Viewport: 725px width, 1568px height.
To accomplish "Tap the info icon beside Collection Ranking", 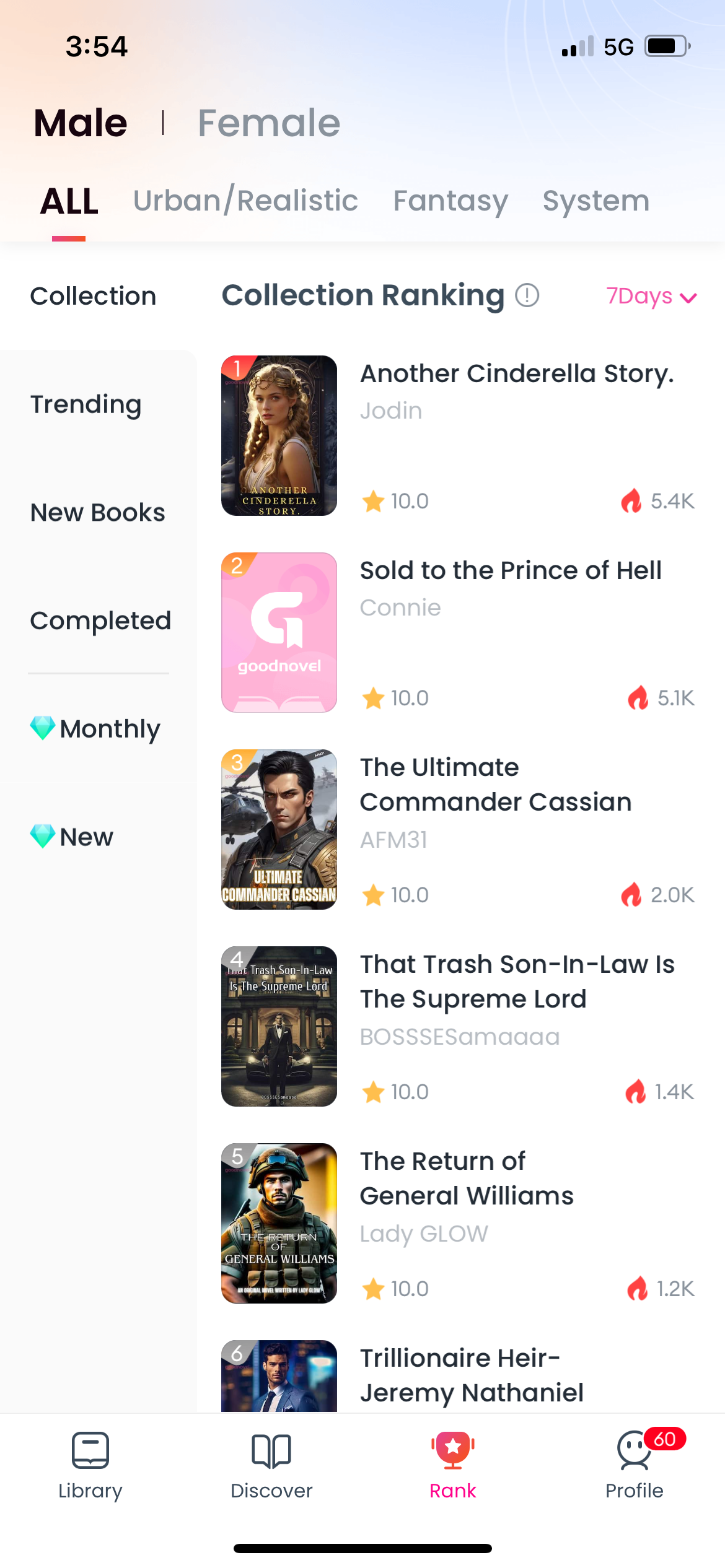I will [x=526, y=297].
